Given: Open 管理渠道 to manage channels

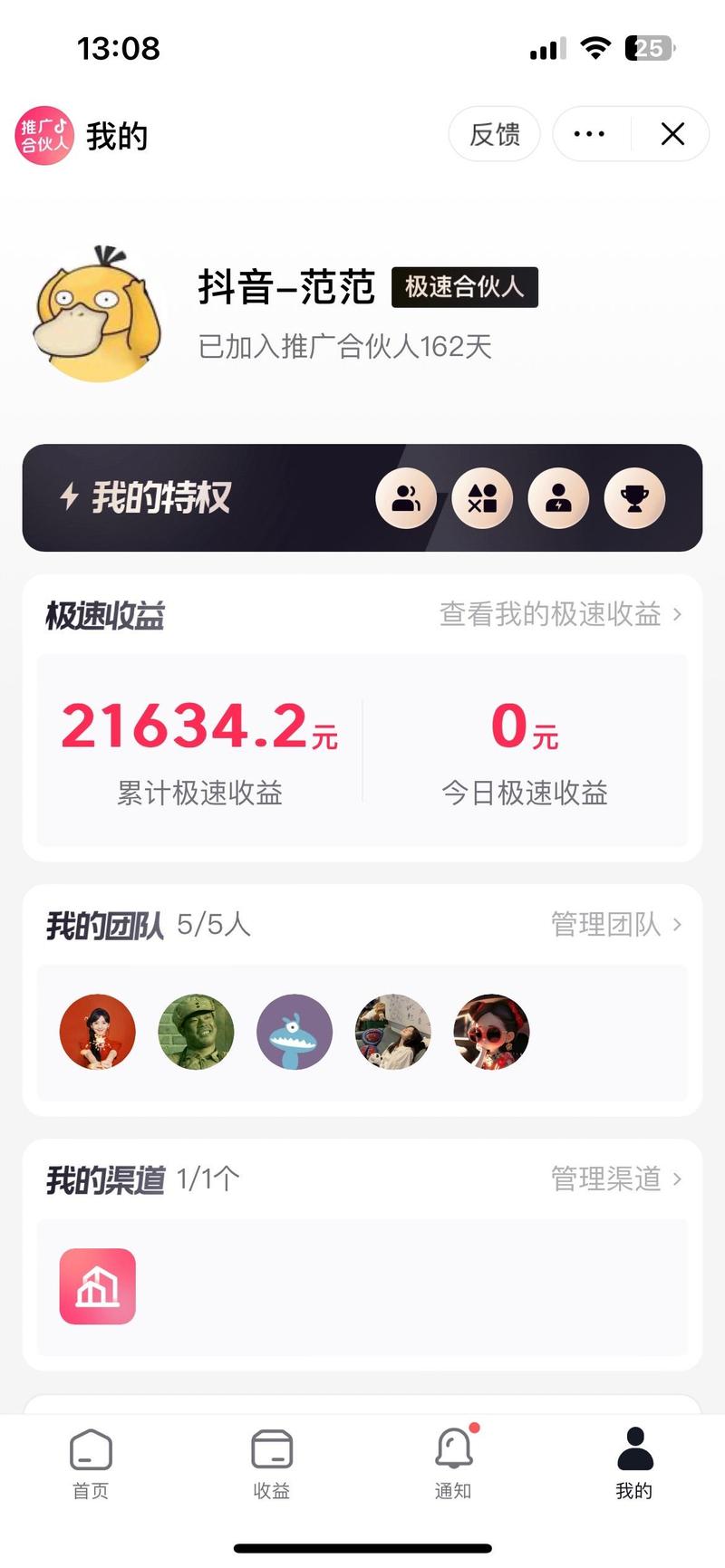Looking at the screenshot, I should coord(616,1179).
